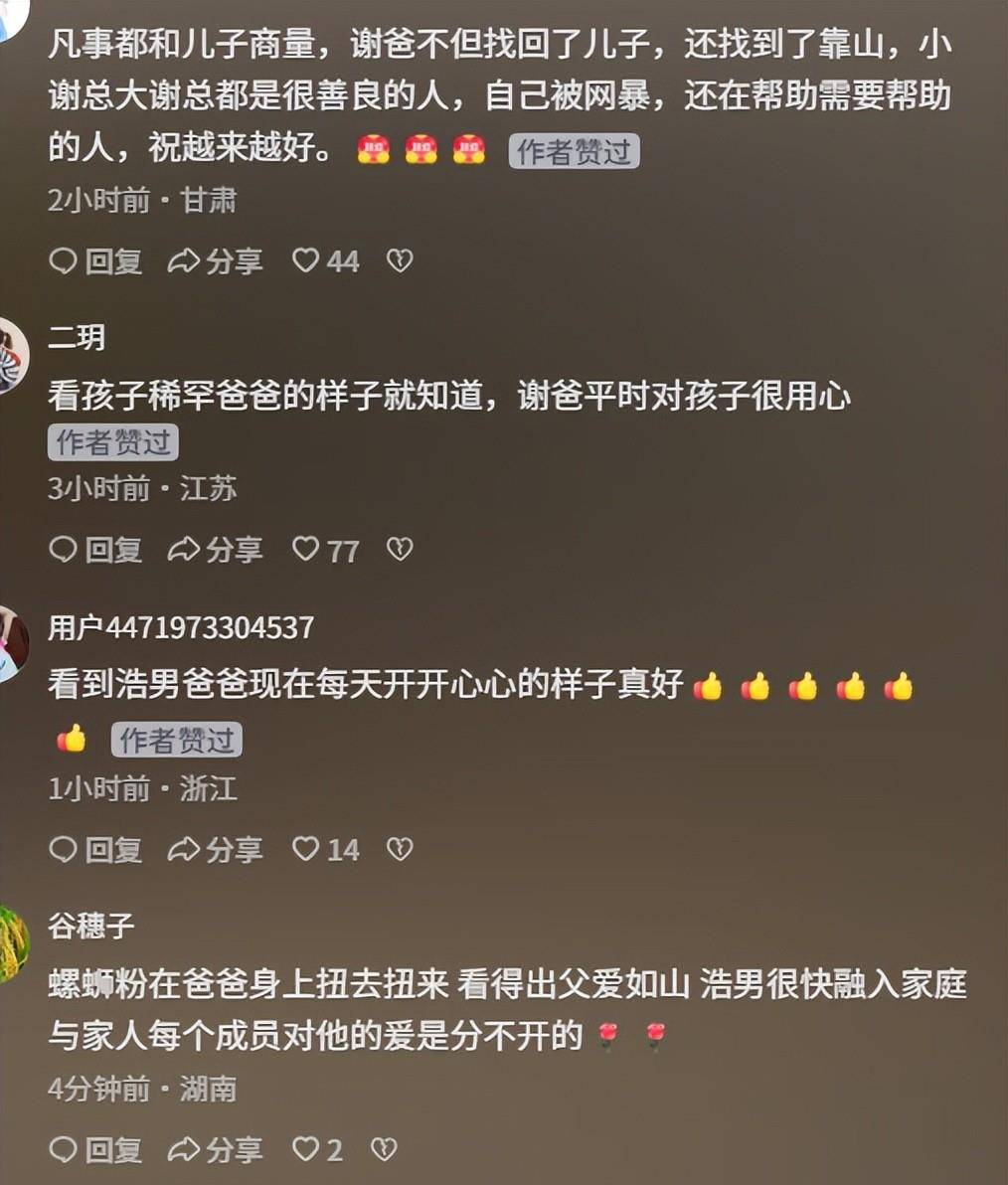Like 二玥's comment
The height and width of the screenshot is (1185, 1008).
point(306,549)
